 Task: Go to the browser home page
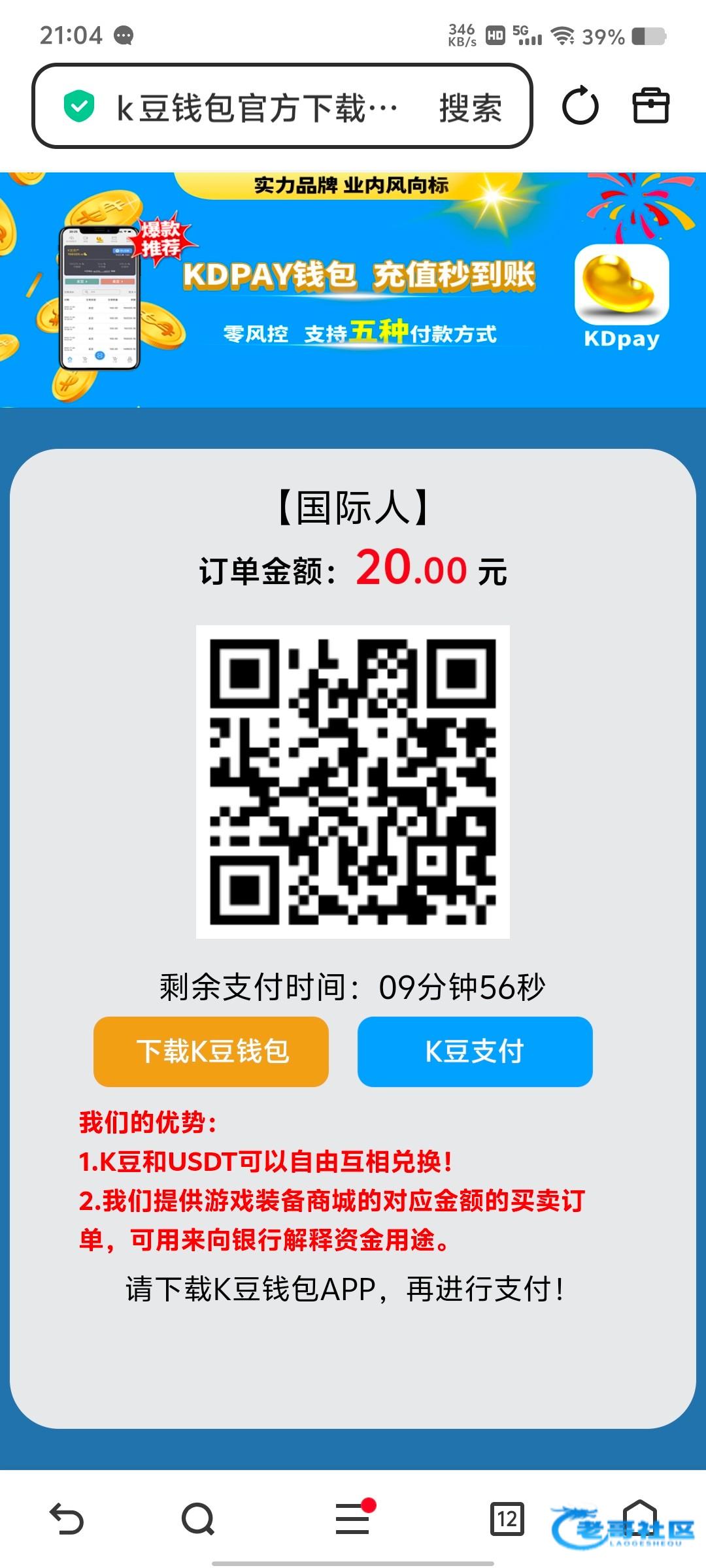click(639, 1516)
